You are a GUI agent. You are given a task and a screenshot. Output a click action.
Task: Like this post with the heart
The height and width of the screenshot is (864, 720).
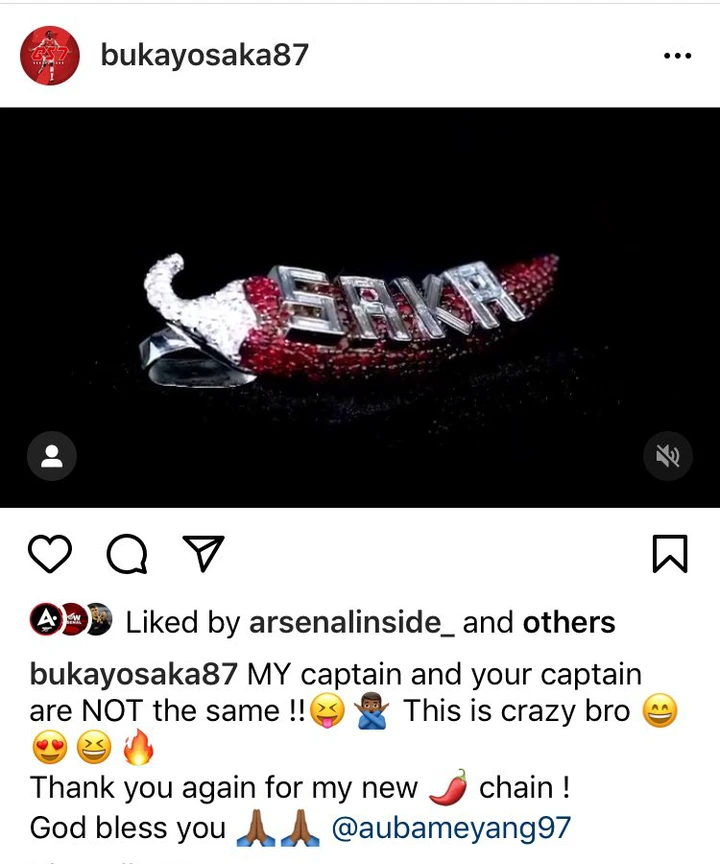(x=50, y=553)
